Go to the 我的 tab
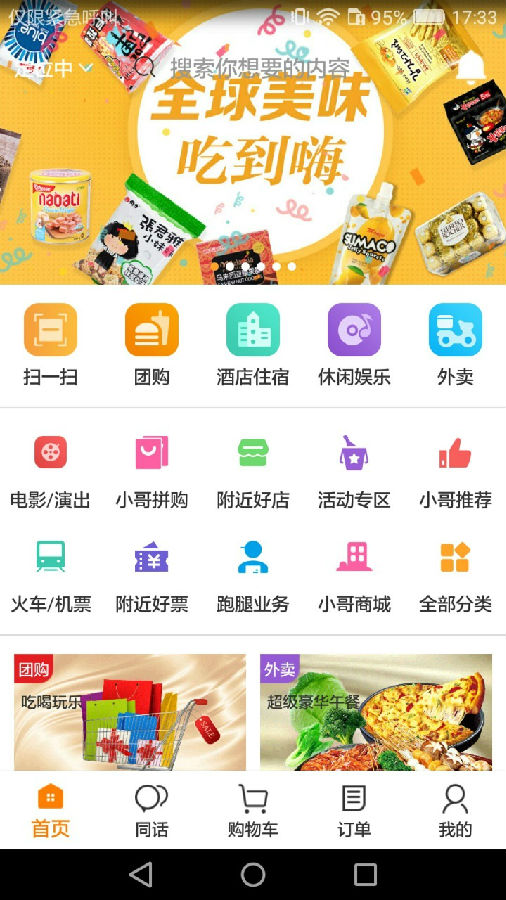 455,810
